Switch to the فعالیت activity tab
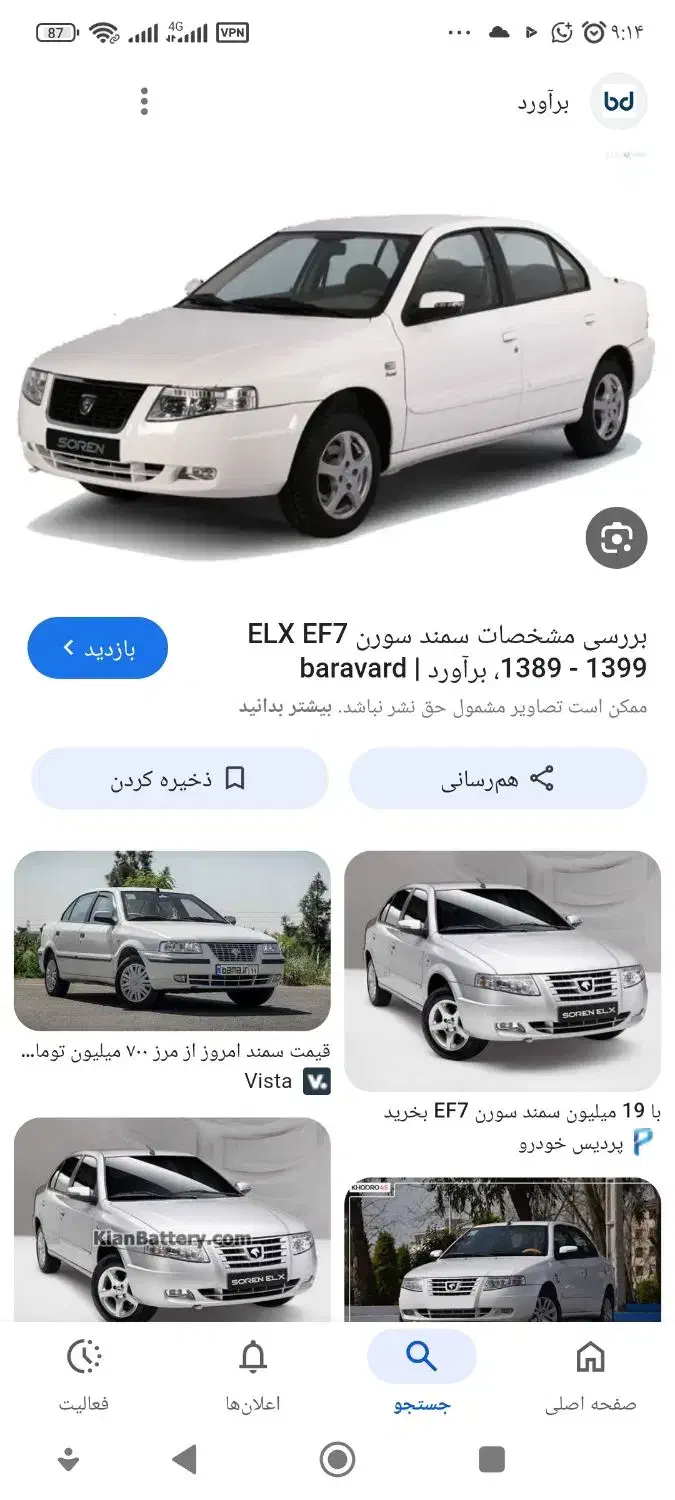The height and width of the screenshot is (1500, 675). click(84, 1376)
